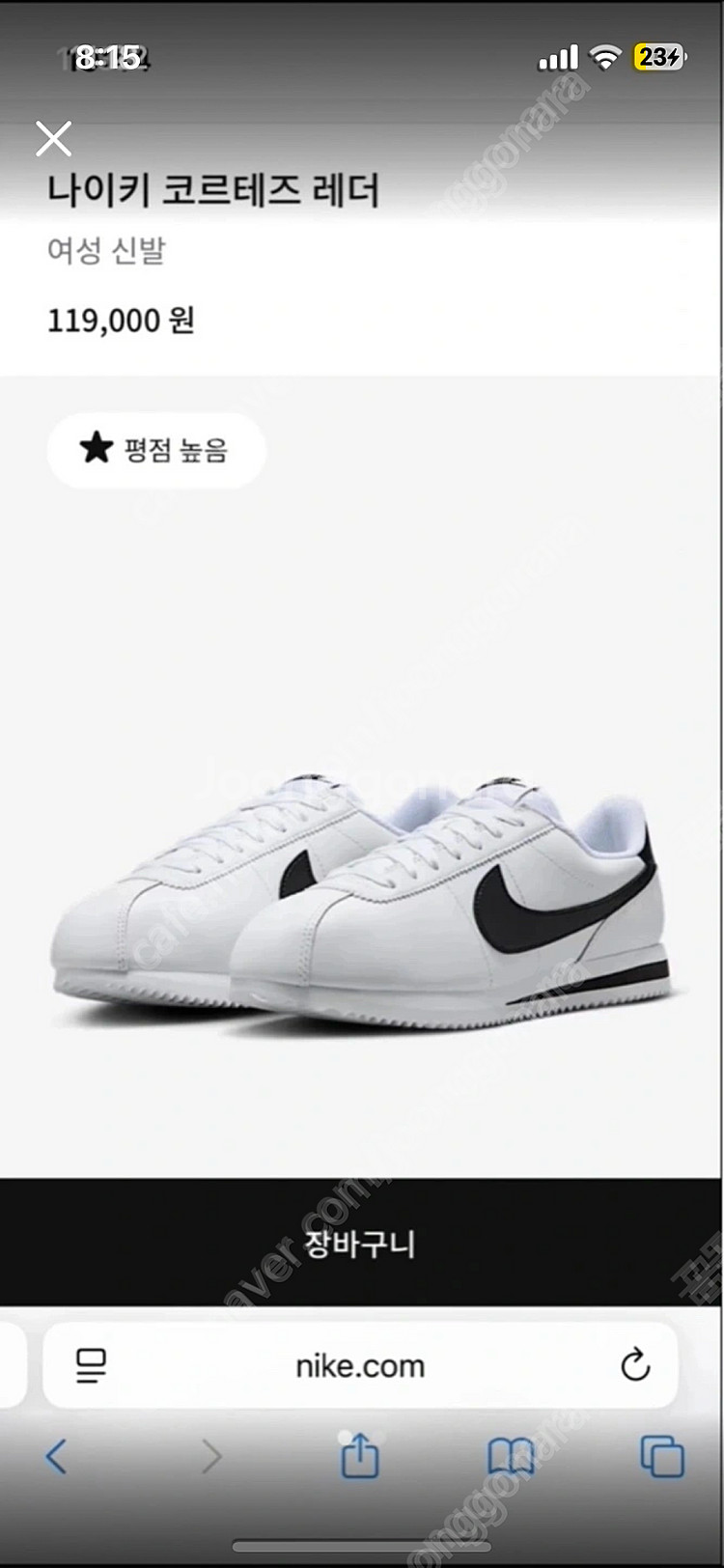724x1568 pixels.
Task: Close the product view with the X
Action: pyautogui.click(x=54, y=139)
